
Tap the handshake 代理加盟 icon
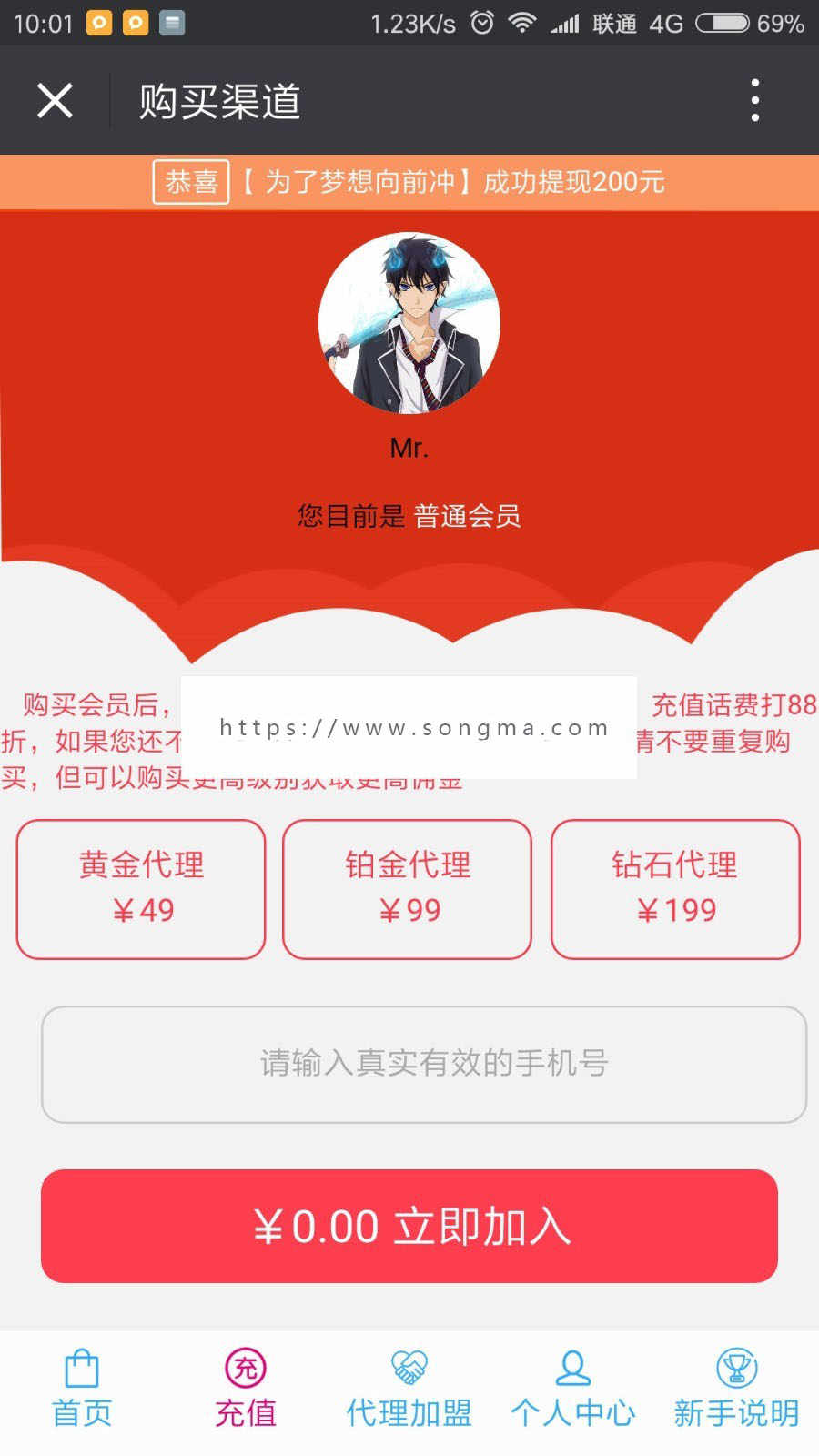(408, 1367)
